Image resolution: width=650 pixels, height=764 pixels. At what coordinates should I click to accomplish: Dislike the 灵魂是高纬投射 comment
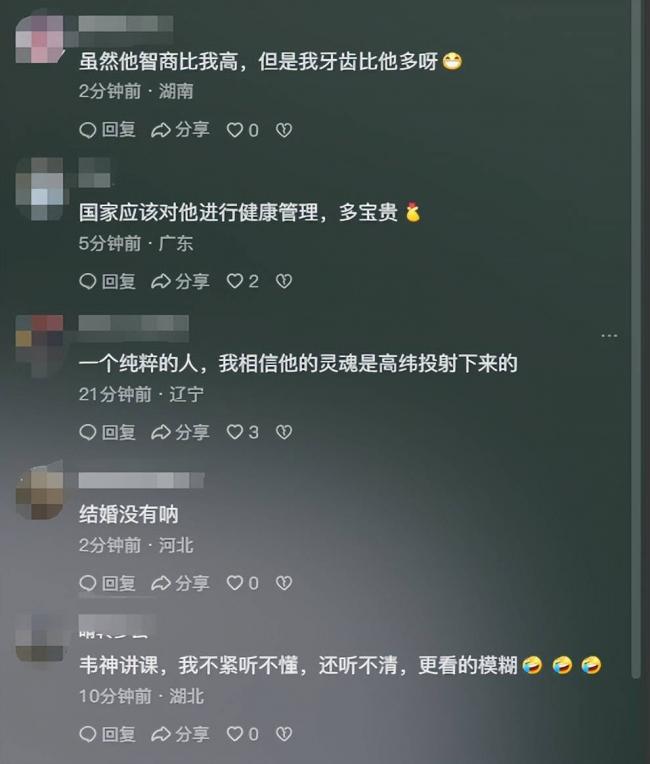pyautogui.click(x=284, y=432)
